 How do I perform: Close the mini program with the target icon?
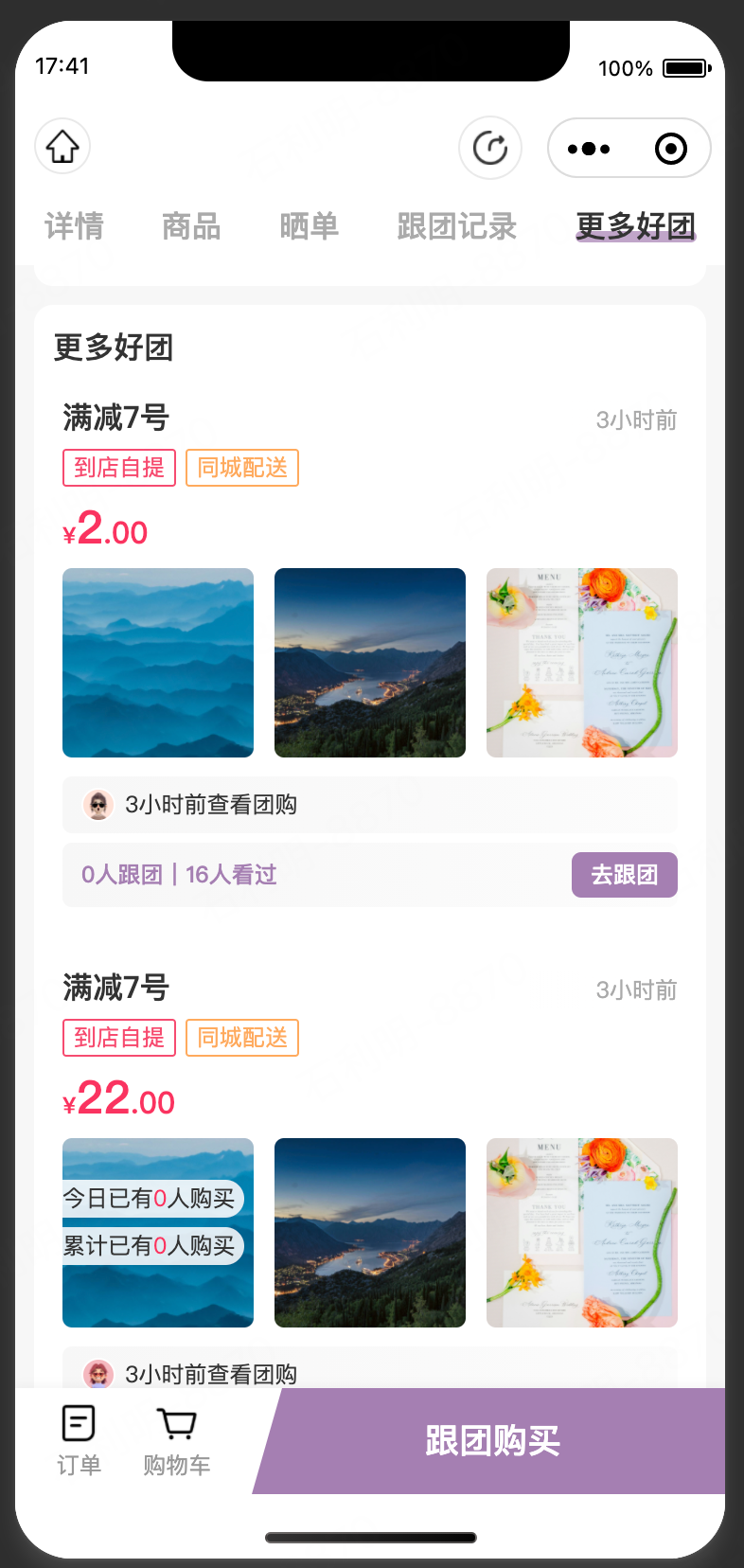pos(671,149)
